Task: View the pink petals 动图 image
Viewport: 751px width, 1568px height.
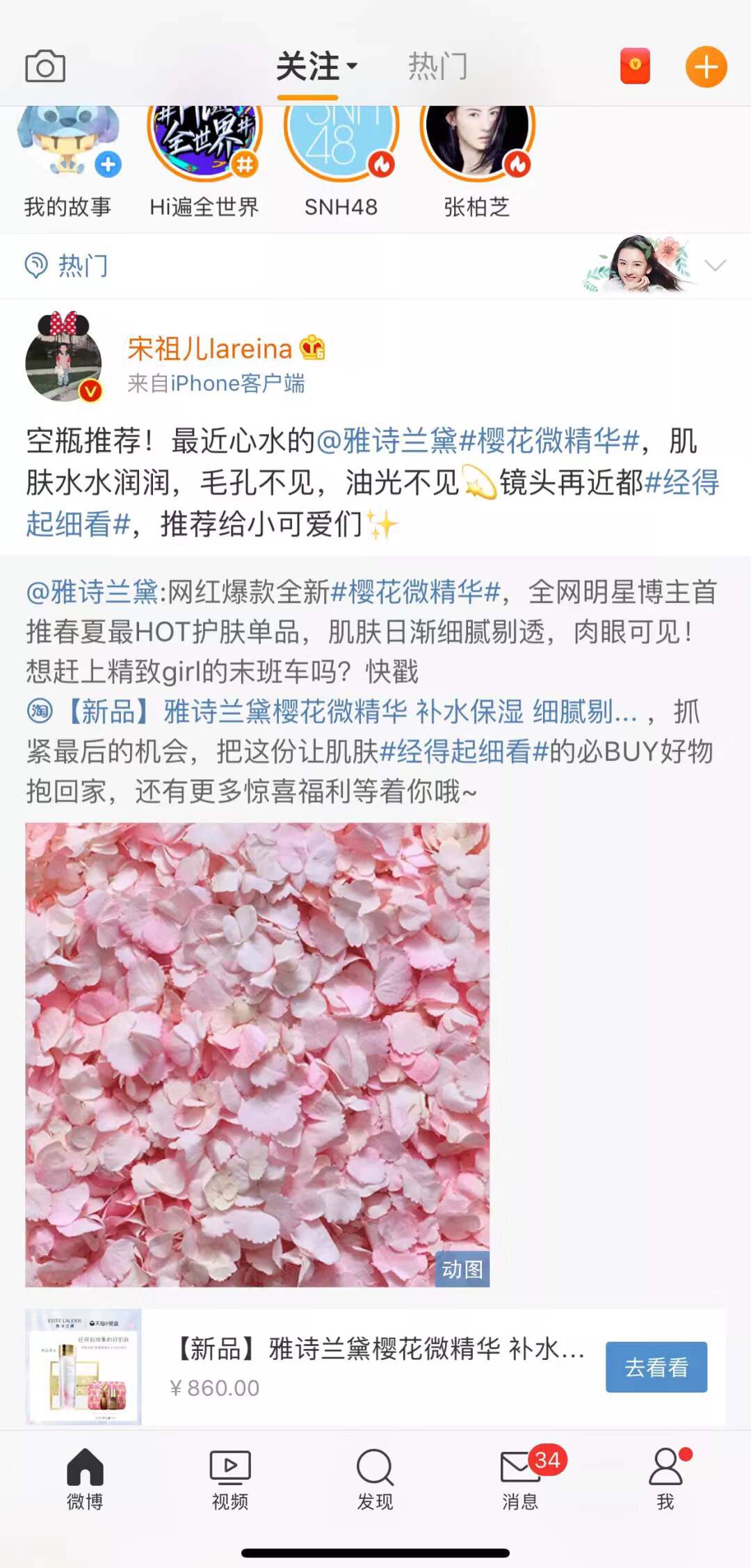Action: click(x=257, y=1055)
